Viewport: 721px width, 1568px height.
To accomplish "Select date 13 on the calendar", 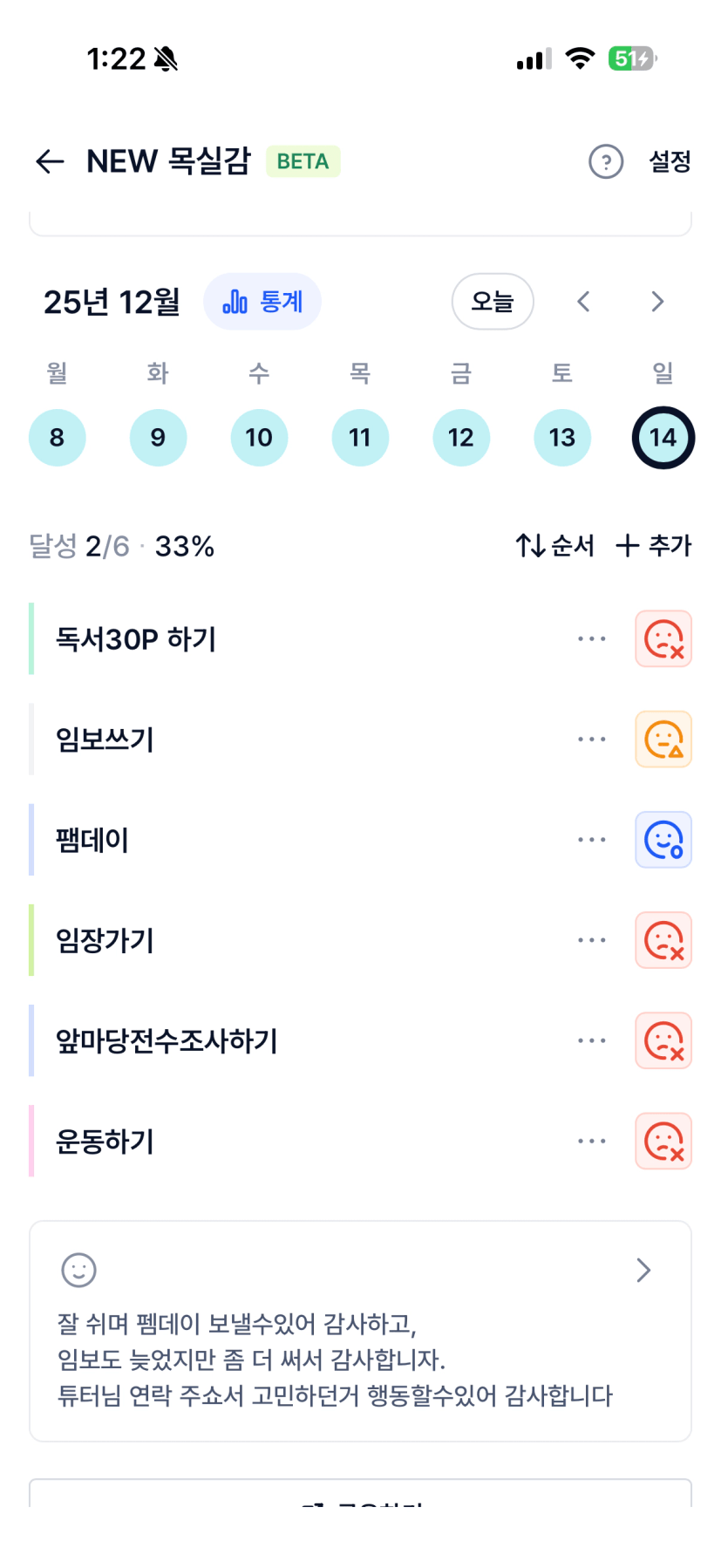I will pos(562,438).
